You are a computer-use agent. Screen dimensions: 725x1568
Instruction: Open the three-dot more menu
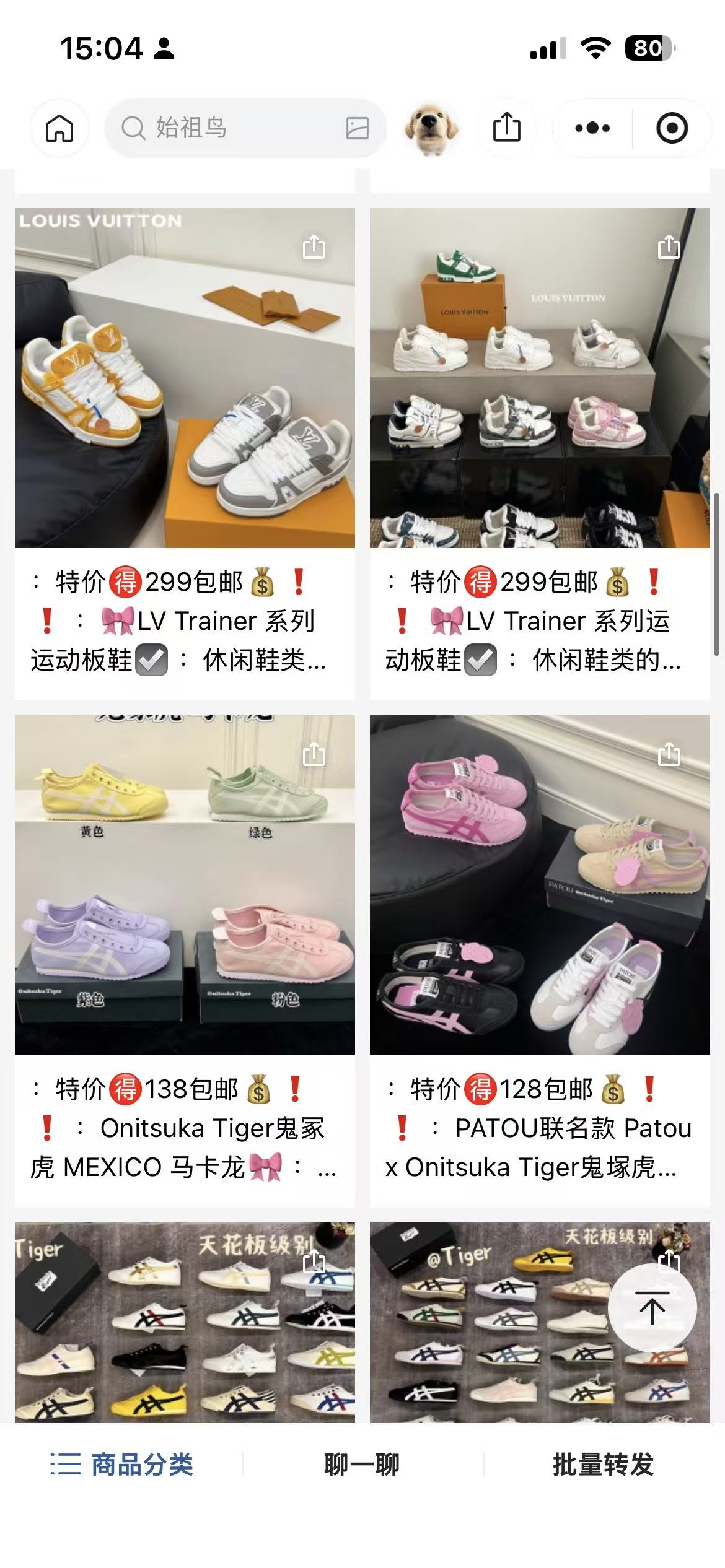[592, 128]
